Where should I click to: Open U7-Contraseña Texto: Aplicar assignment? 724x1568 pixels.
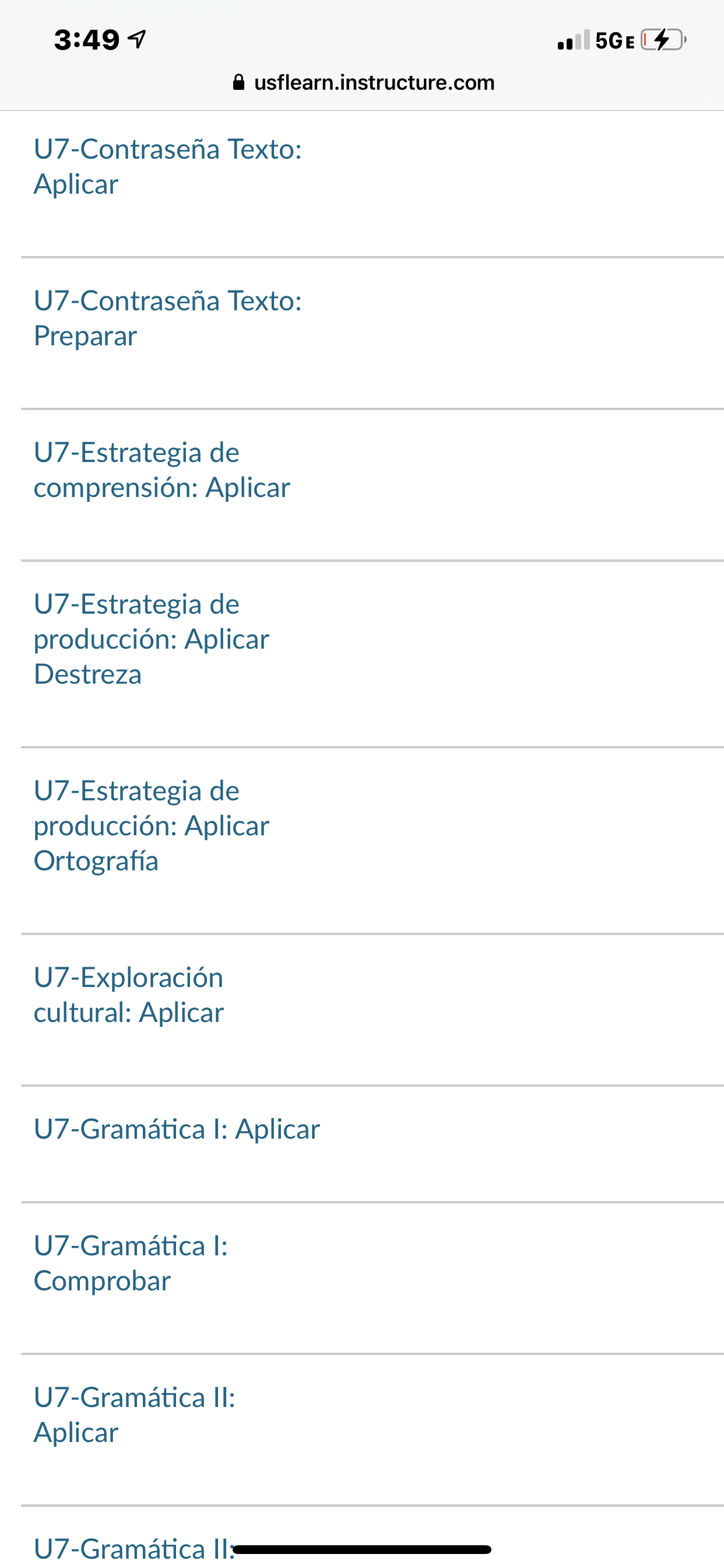click(x=167, y=166)
